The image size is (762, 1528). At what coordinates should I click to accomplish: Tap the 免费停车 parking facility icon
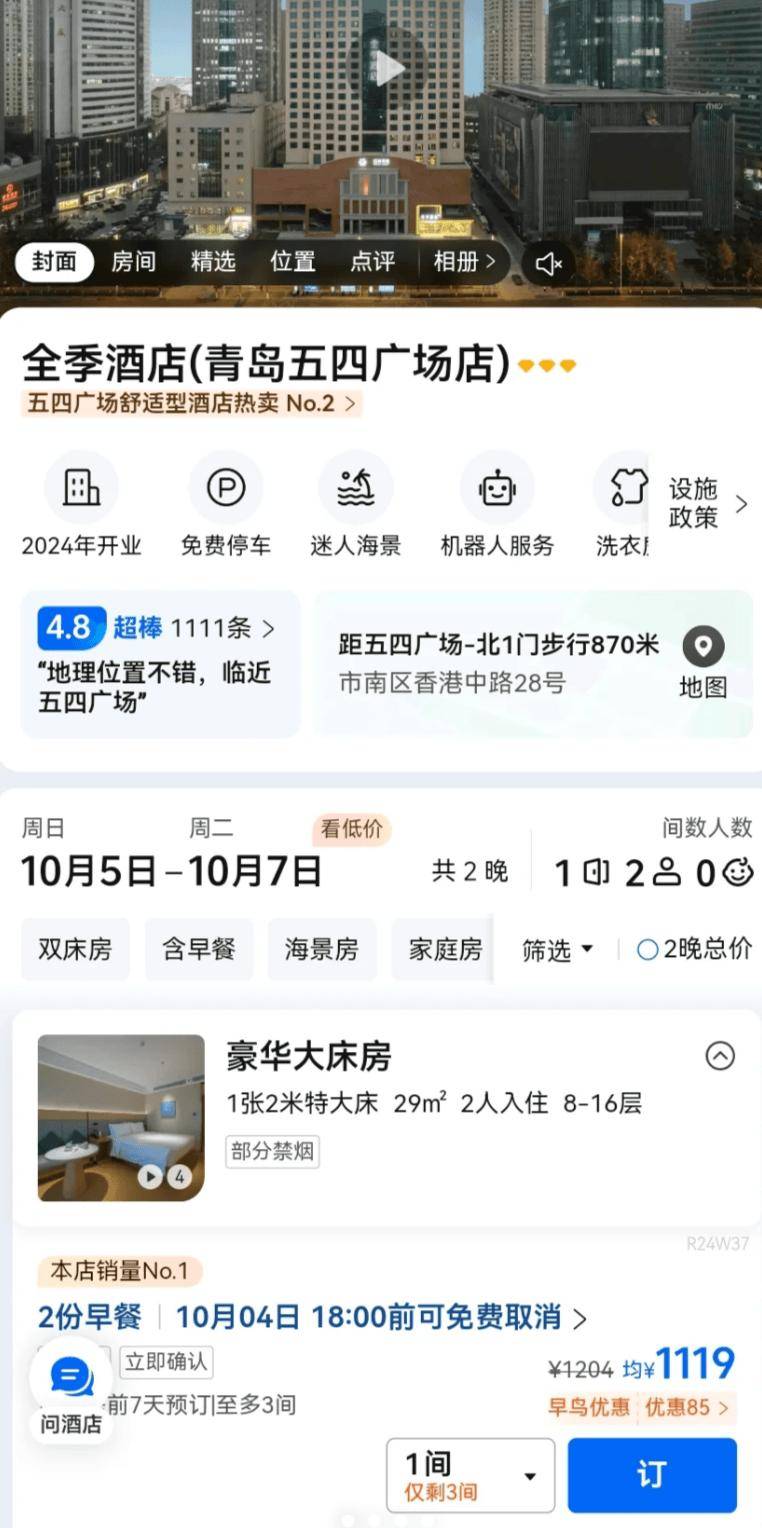(226, 487)
